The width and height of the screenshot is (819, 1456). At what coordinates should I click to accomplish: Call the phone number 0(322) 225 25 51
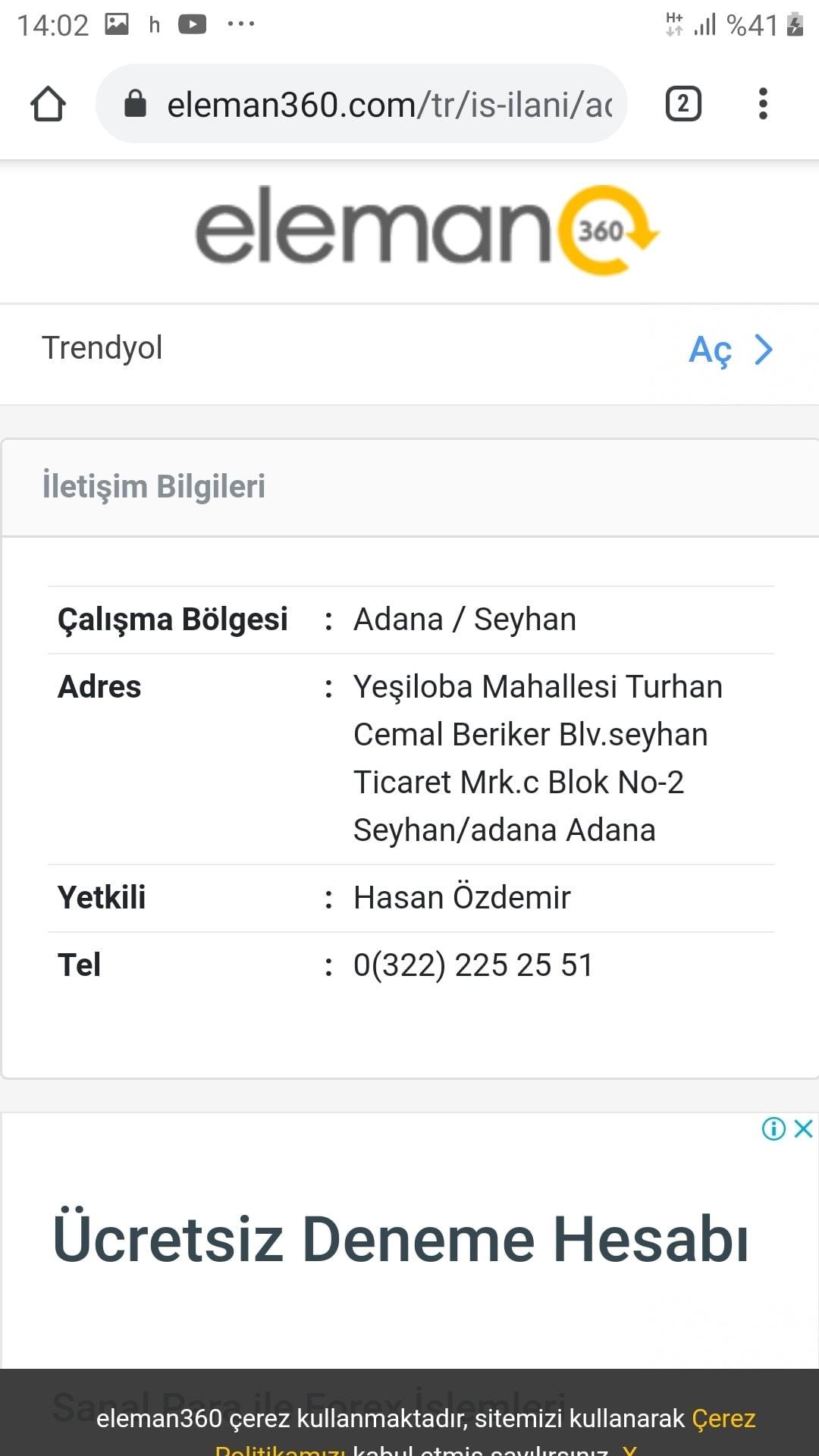(473, 965)
